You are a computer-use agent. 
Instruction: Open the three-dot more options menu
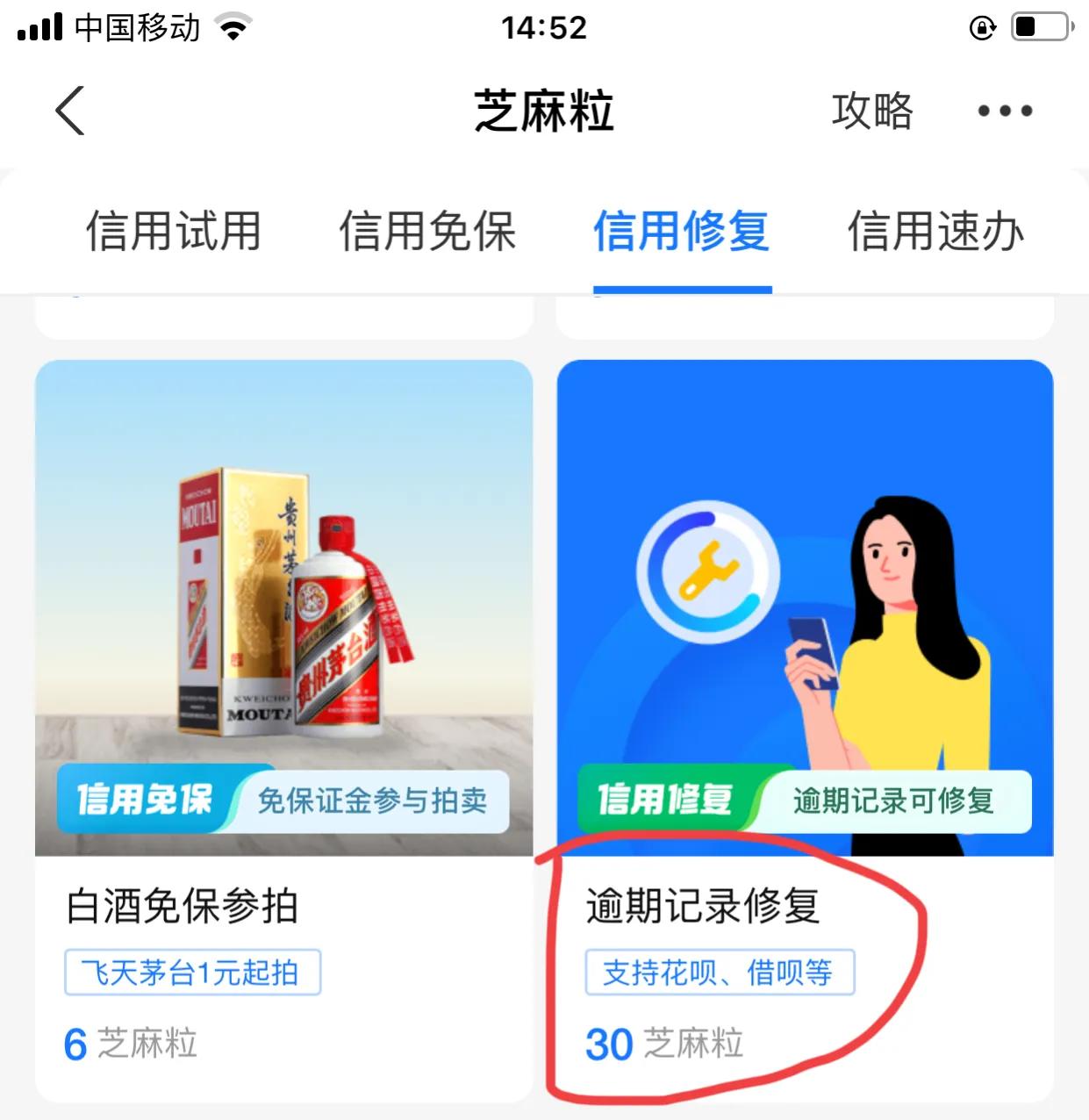click(1004, 111)
